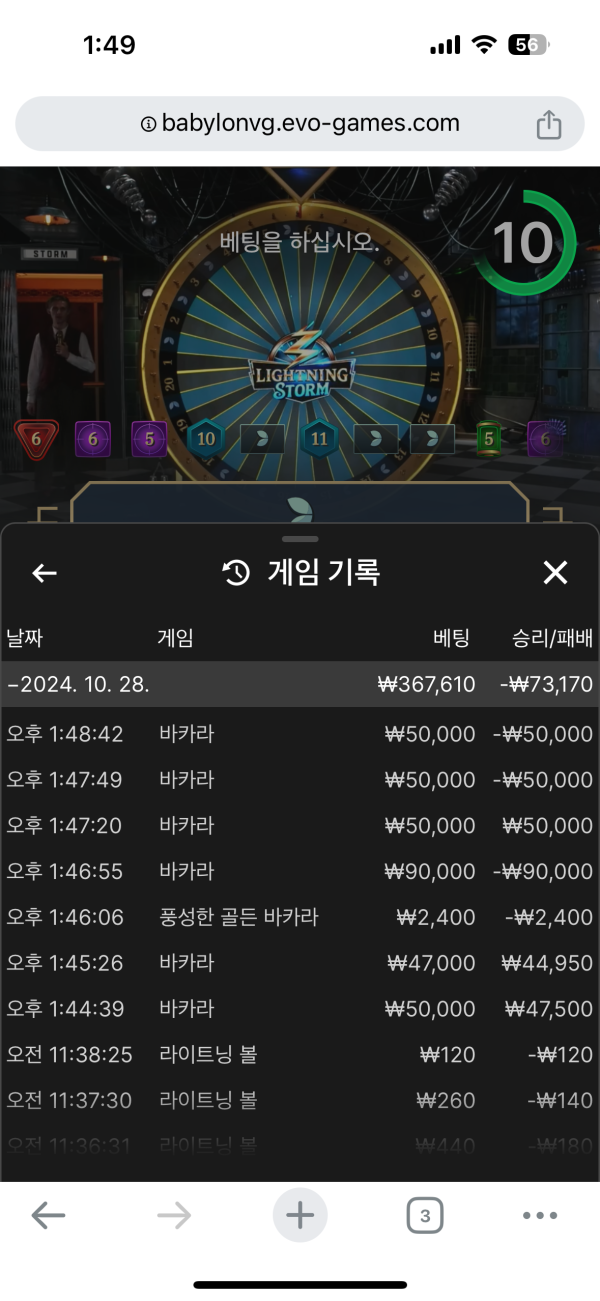The image size is (600, 1301).
Task: Open the 오후 1:48:42 바카라 record
Action: (300, 734)
